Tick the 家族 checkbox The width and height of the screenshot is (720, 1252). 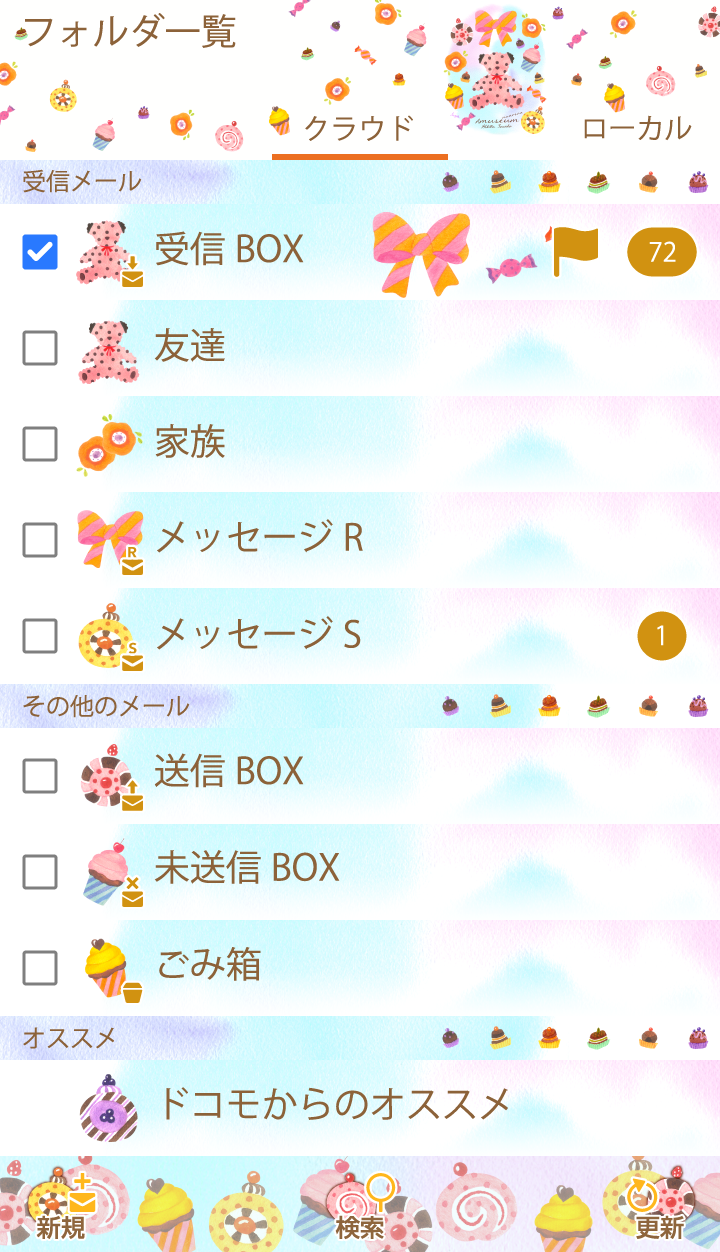pyautogui.click(x=40, y=444)
